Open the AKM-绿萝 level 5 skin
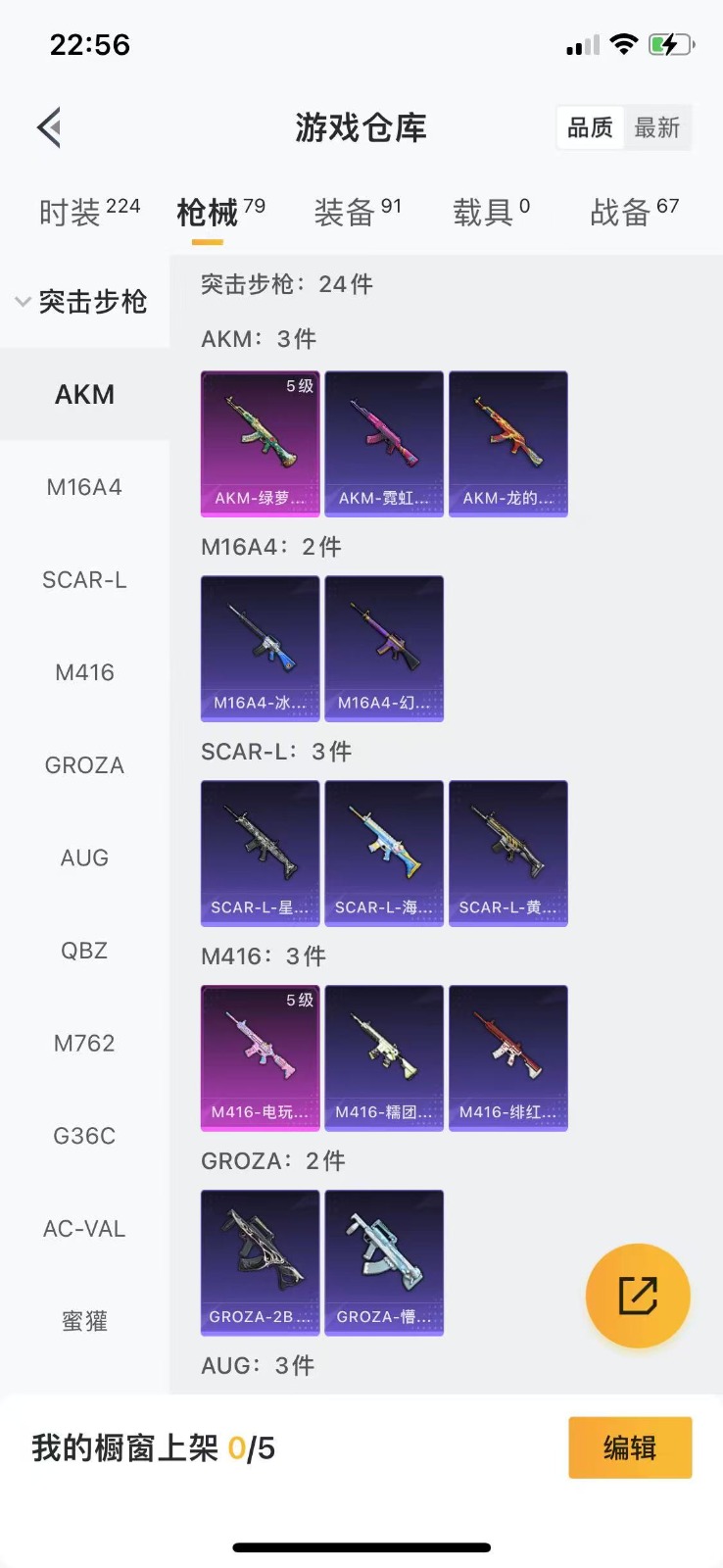This screenshot has height=1568, width=723. (x=260, y=443)
